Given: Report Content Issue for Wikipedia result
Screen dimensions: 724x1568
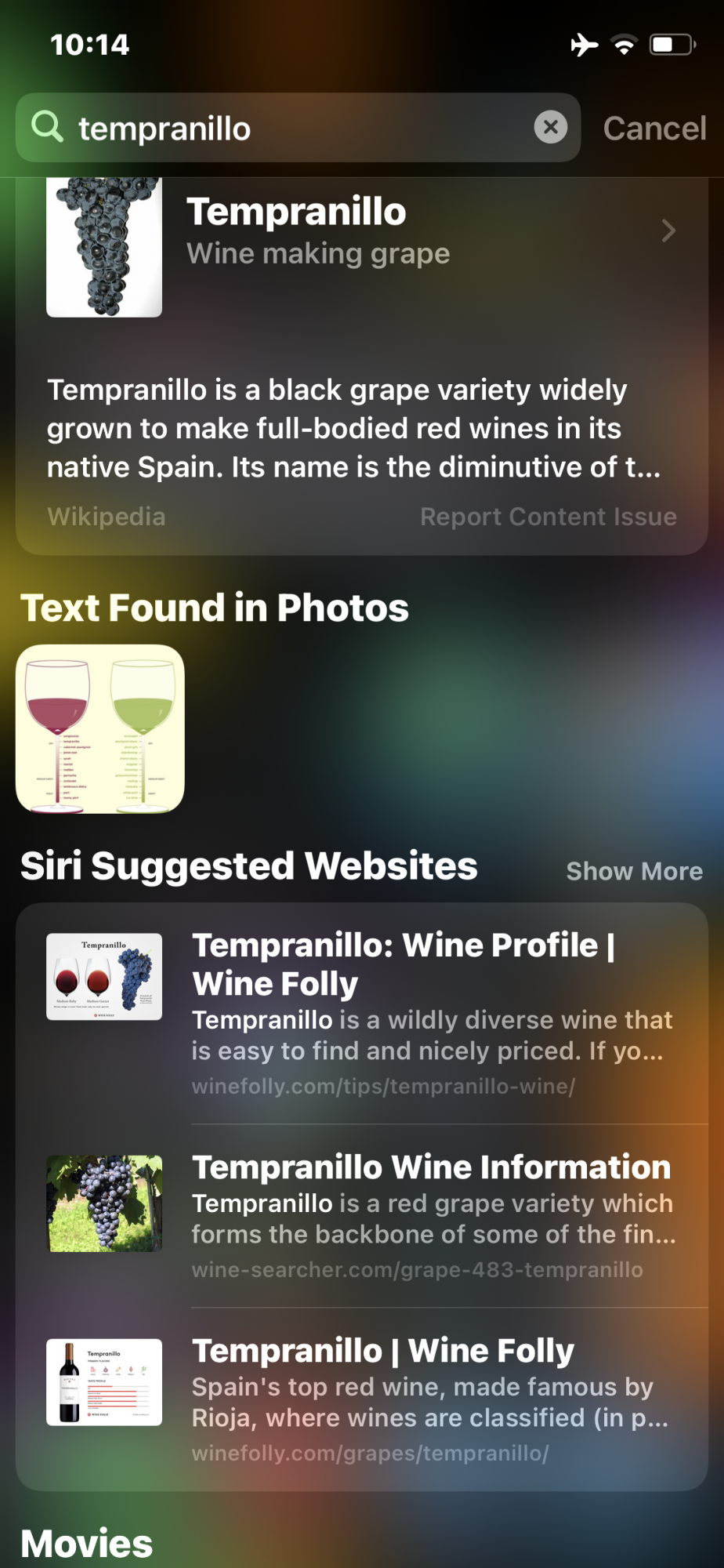Looking at the screenshot, I should click(548, 517).
